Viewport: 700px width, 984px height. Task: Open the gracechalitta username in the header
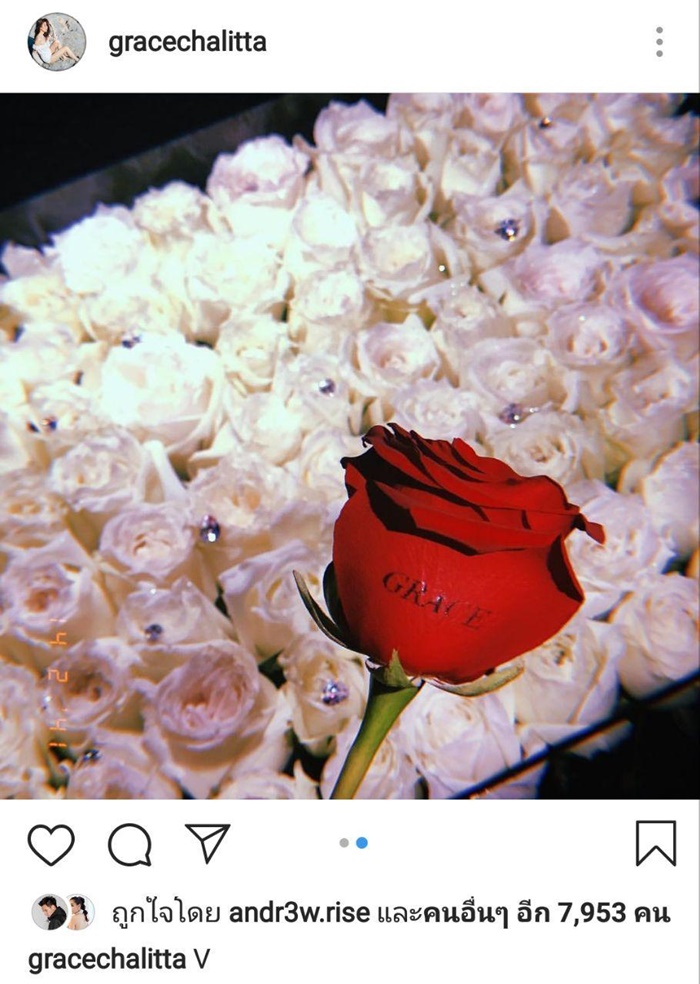187,42
